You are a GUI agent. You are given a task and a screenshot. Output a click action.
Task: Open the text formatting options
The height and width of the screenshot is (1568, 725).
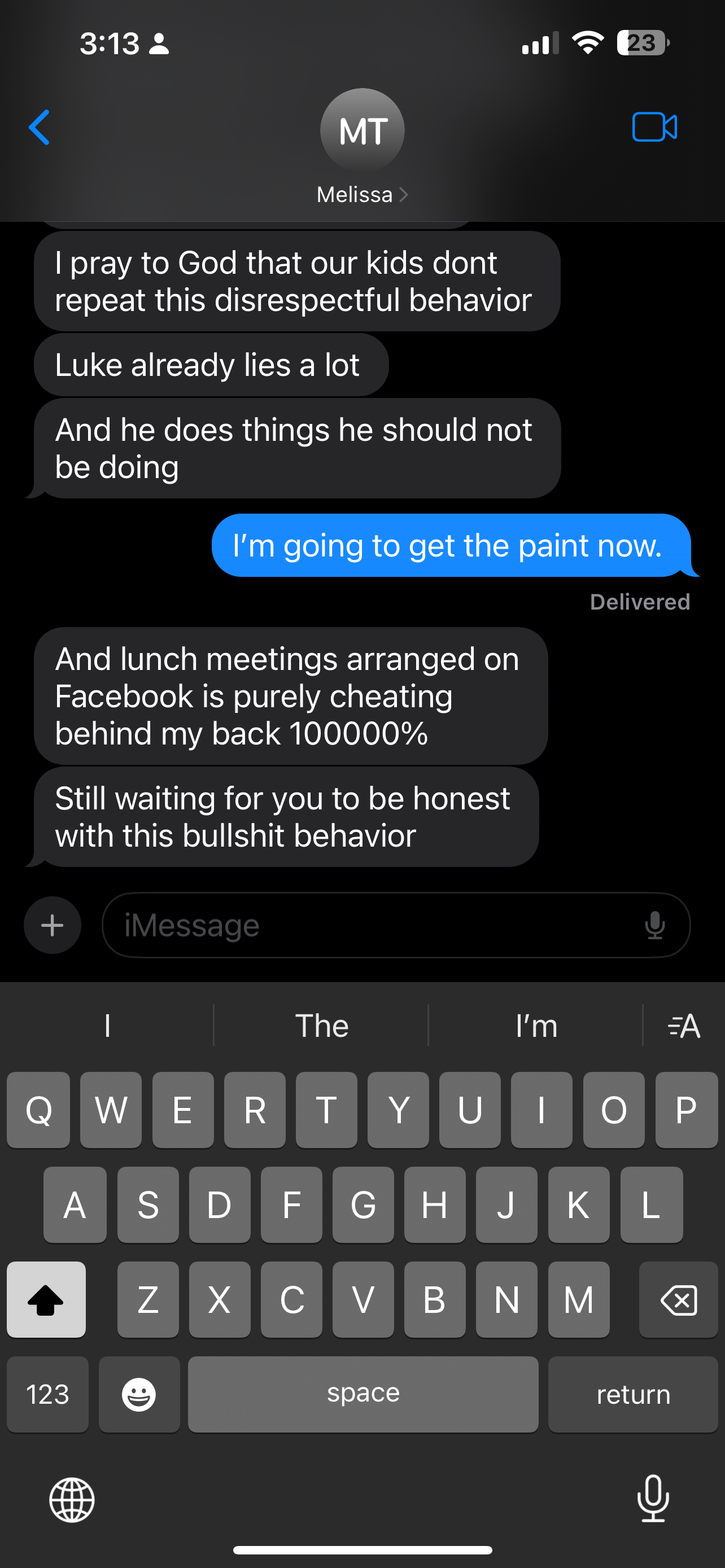point(684,1026)
